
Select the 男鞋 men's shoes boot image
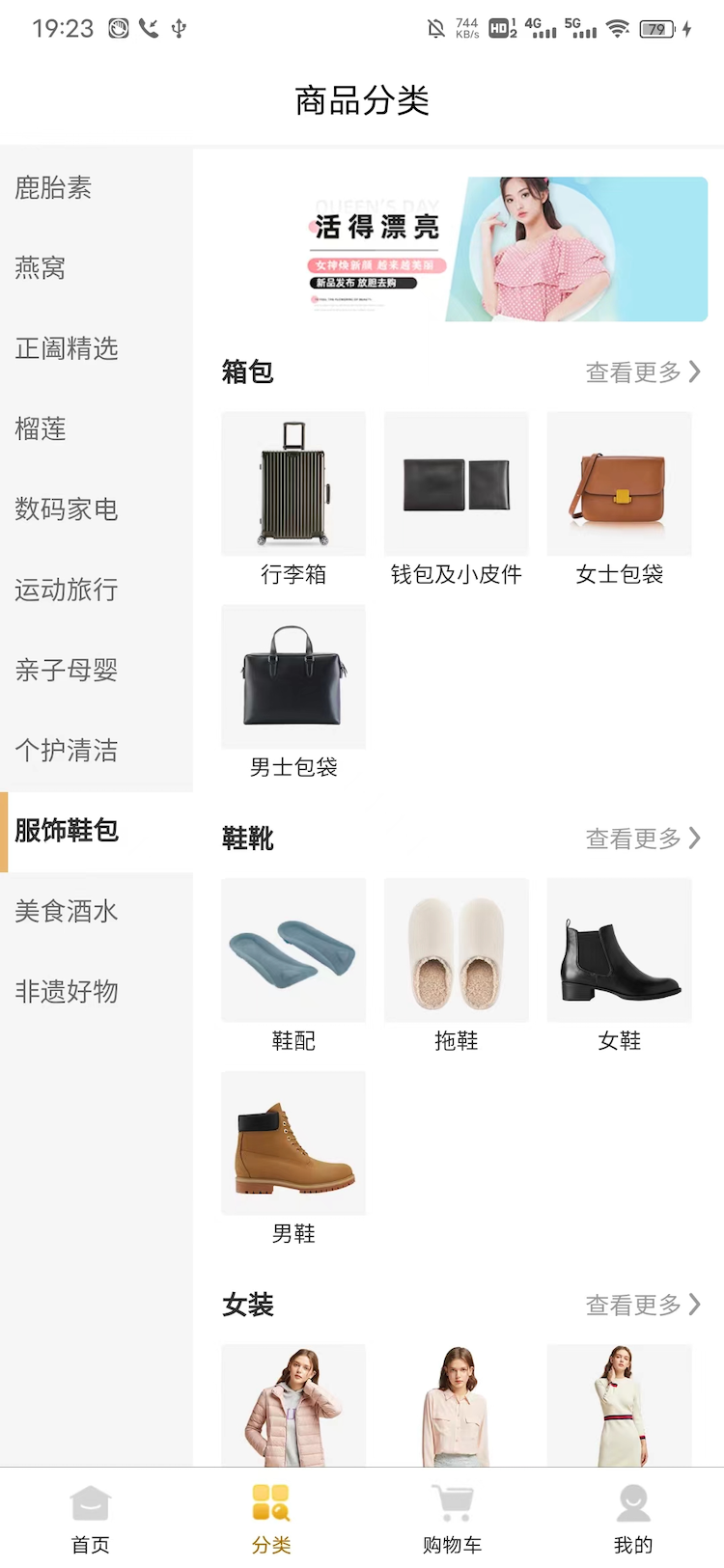pyautogui.click(x=292, y=1143)
